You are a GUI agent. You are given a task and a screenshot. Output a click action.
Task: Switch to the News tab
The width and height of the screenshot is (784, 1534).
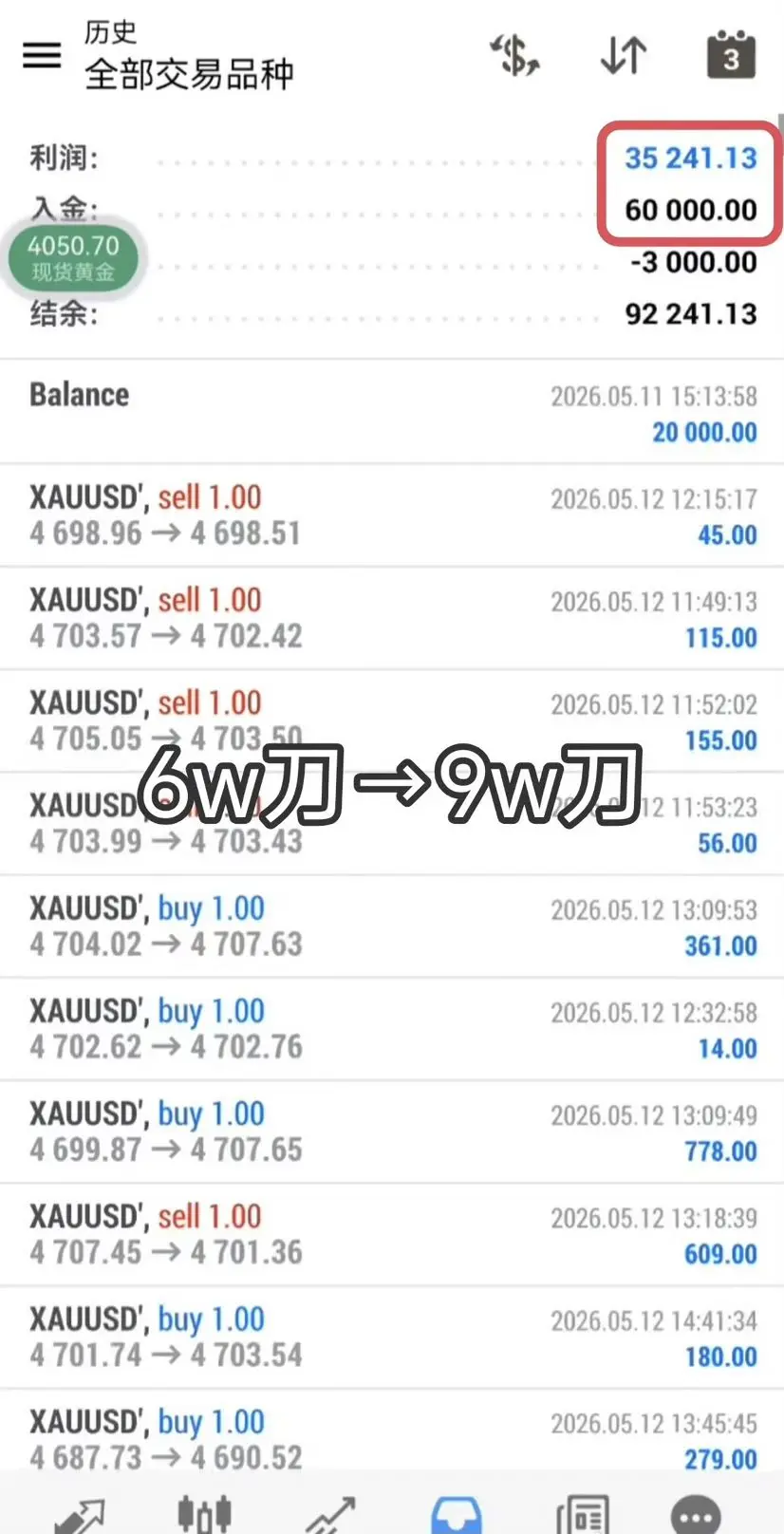(x=581, y=1513)
